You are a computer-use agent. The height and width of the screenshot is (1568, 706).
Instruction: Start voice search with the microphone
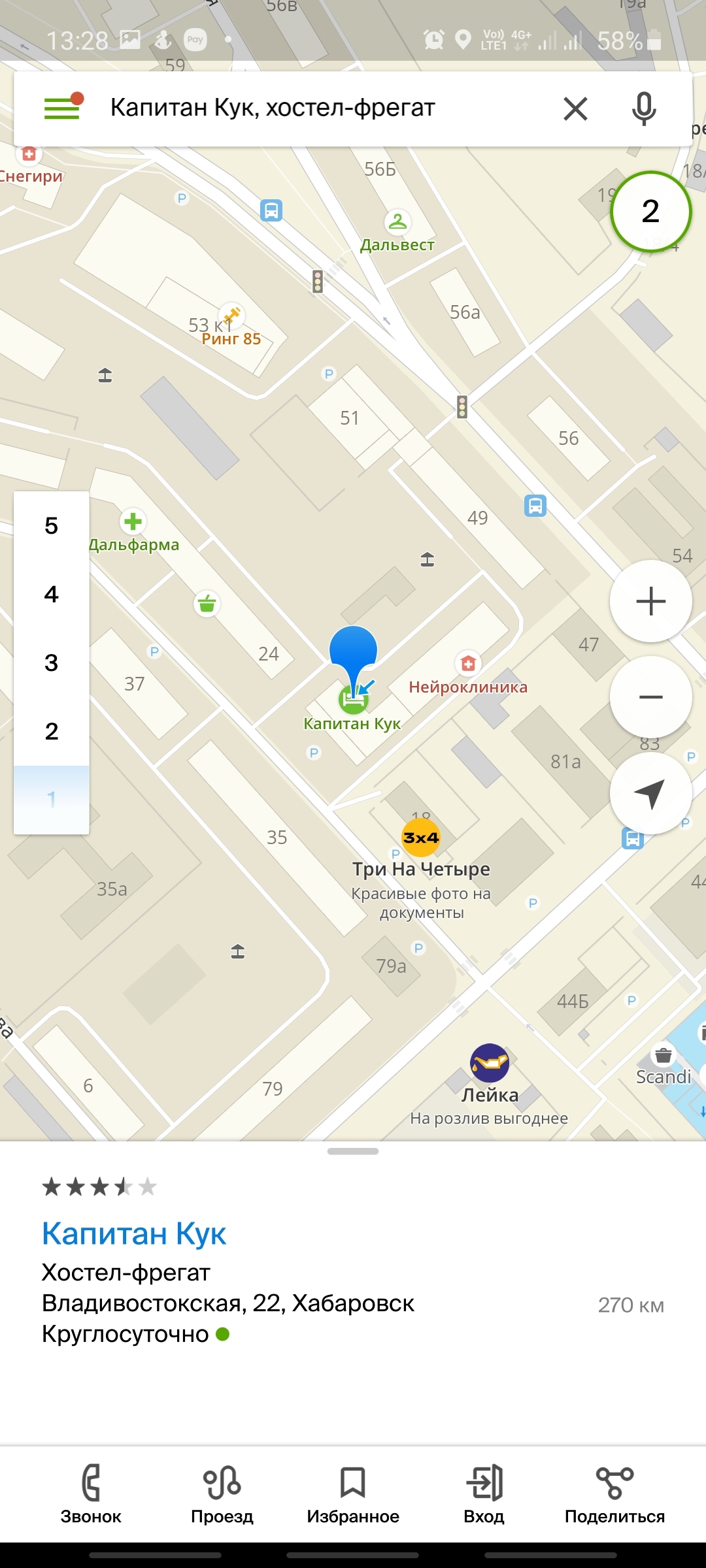644,108
